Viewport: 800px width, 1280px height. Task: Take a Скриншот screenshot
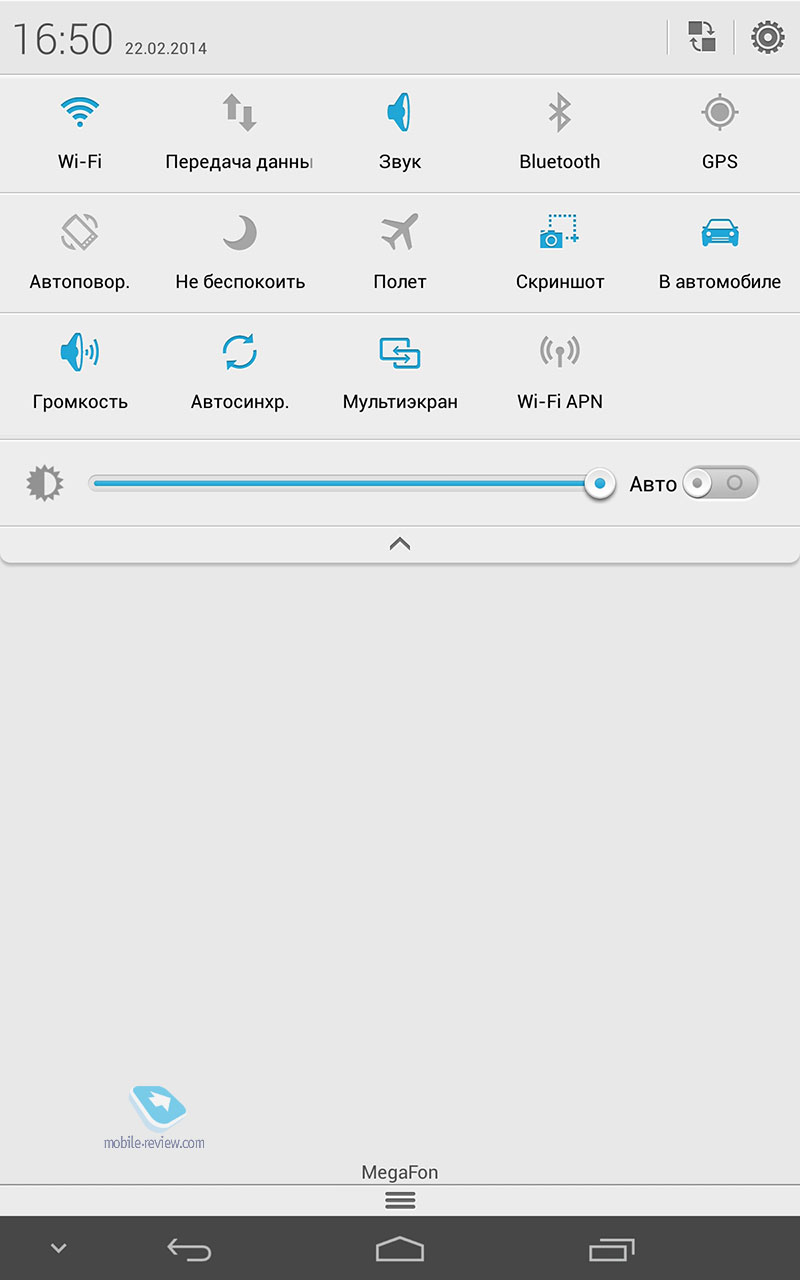[x=560, y=252]
